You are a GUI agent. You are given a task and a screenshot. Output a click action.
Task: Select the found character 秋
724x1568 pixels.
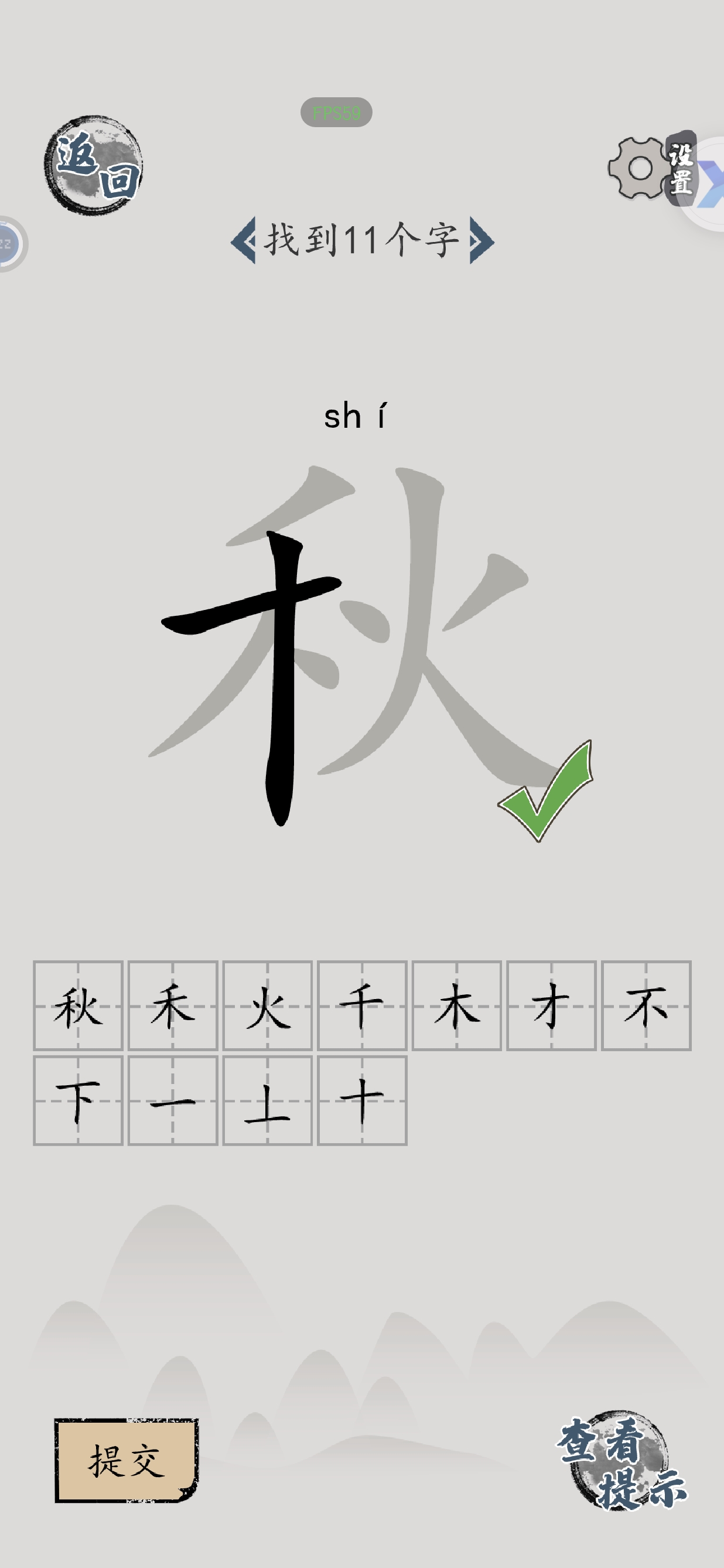[78, 1005]
